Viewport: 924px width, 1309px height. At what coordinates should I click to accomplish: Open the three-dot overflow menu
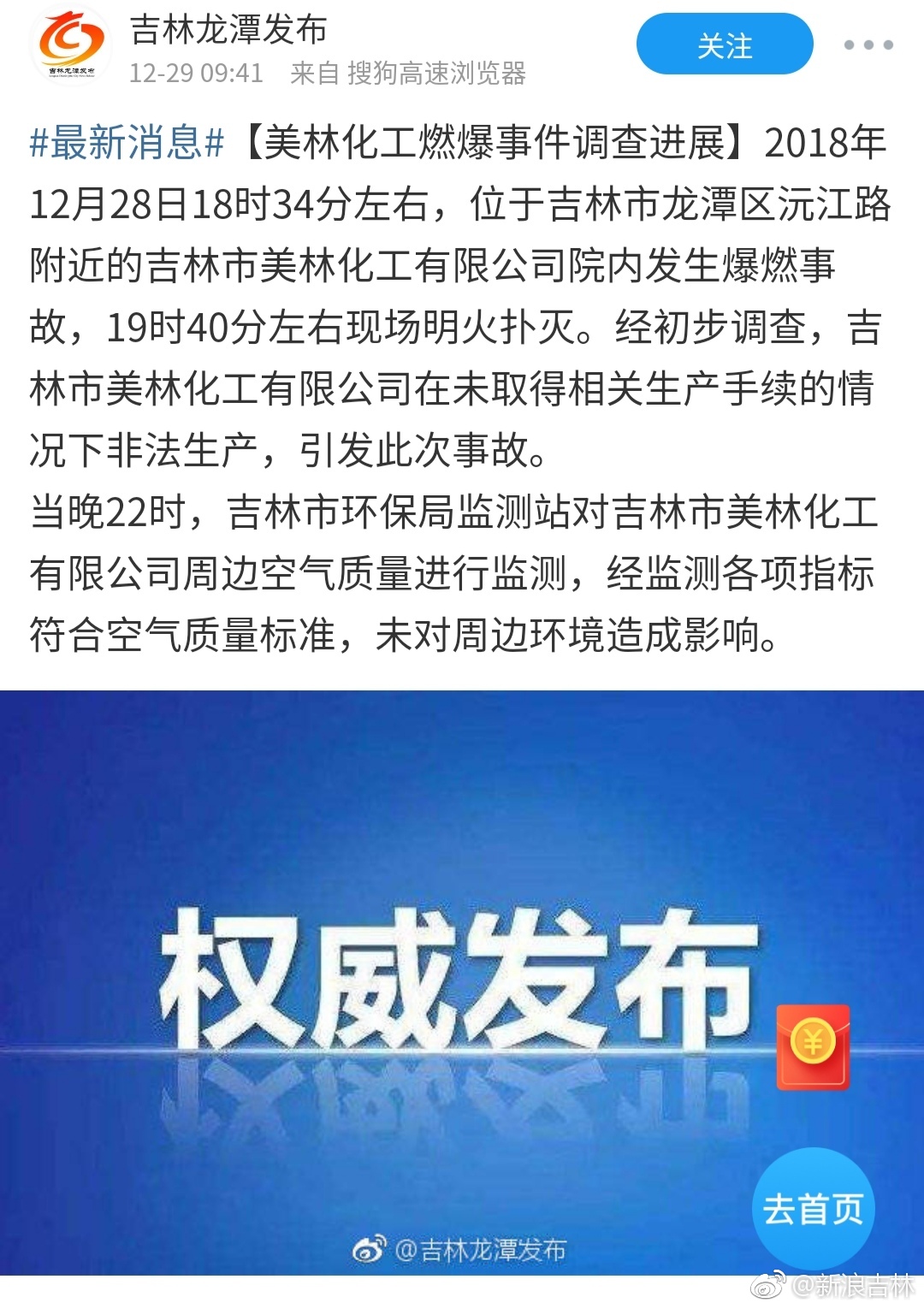868,45
